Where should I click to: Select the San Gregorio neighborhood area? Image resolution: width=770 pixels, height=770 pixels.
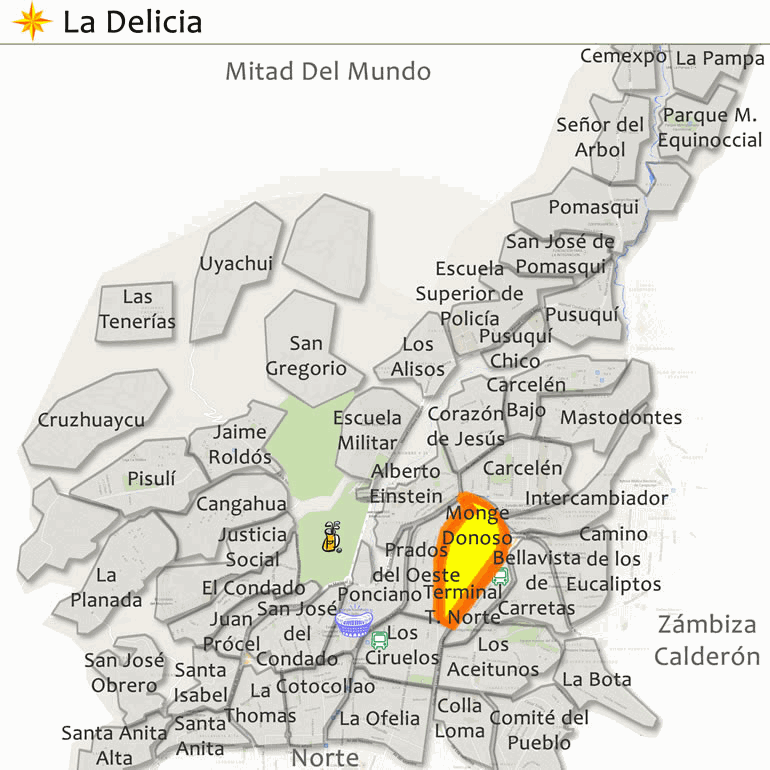pos(305,356)
